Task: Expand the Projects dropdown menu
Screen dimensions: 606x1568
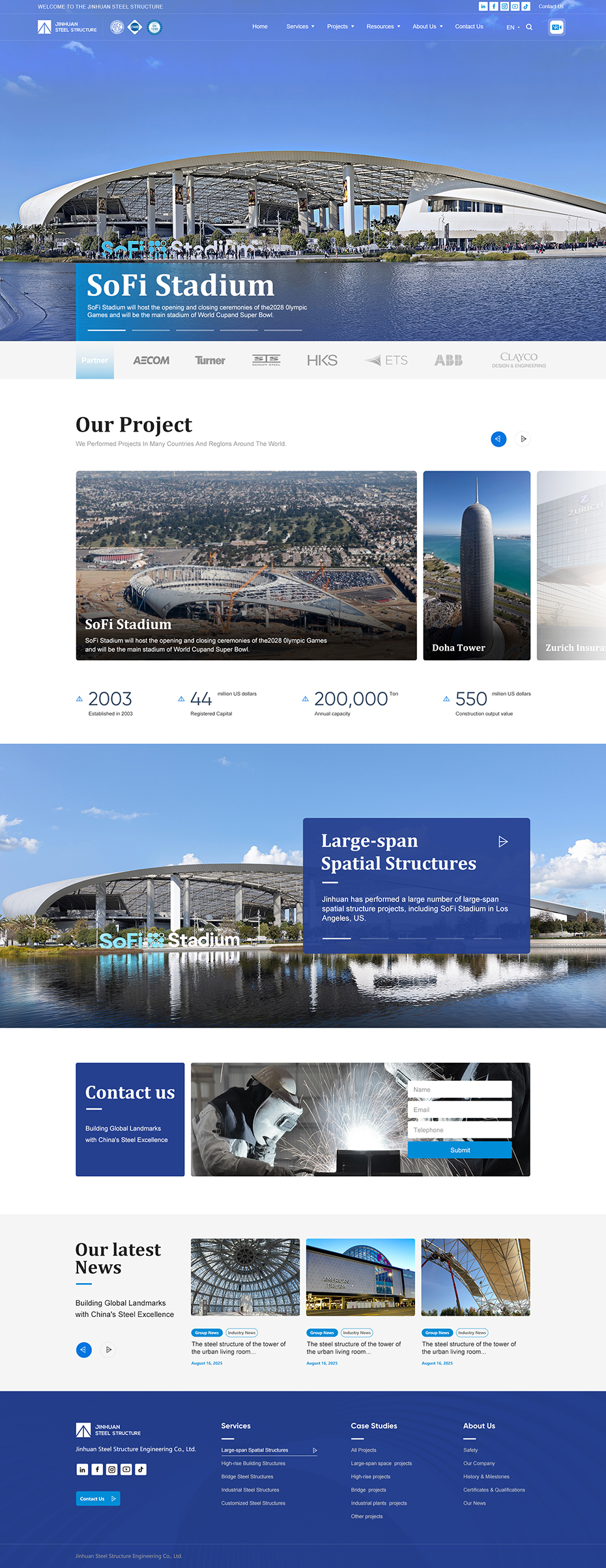Action: (x=340, y=27)
